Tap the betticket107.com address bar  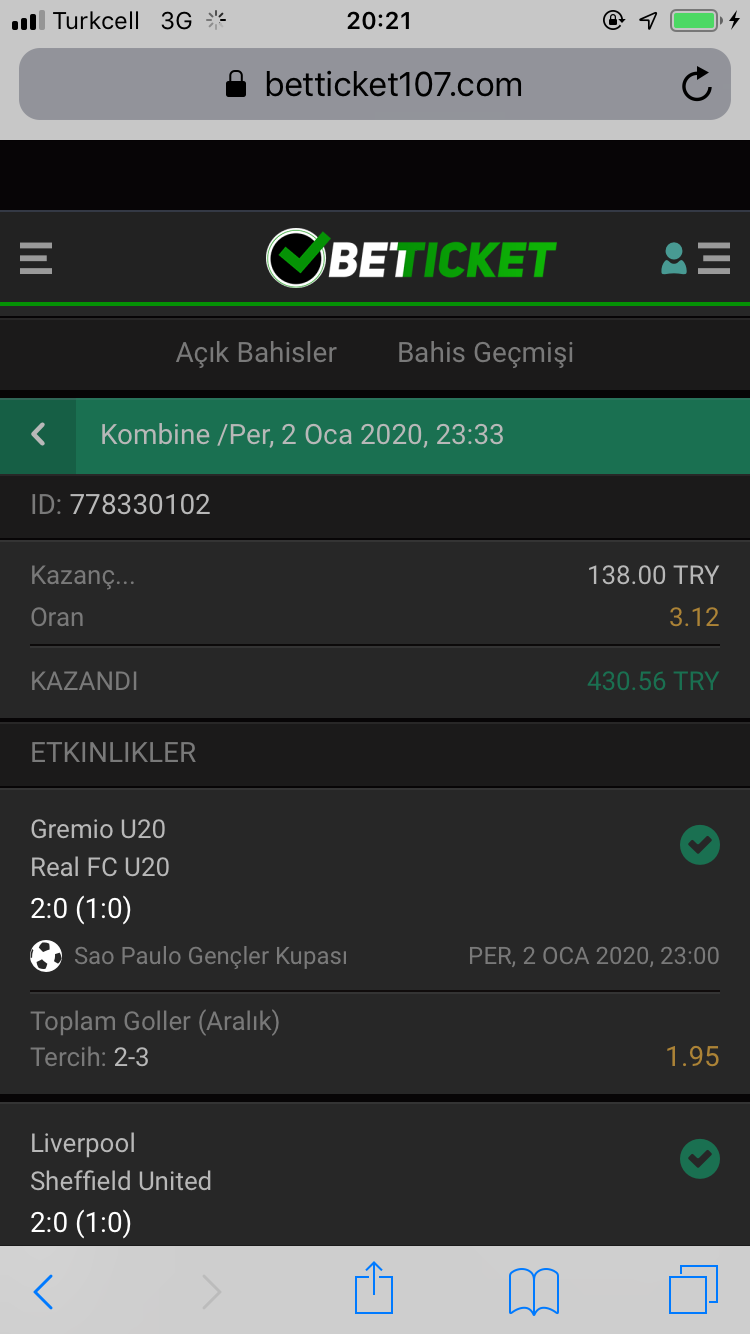tap(375, 85)
